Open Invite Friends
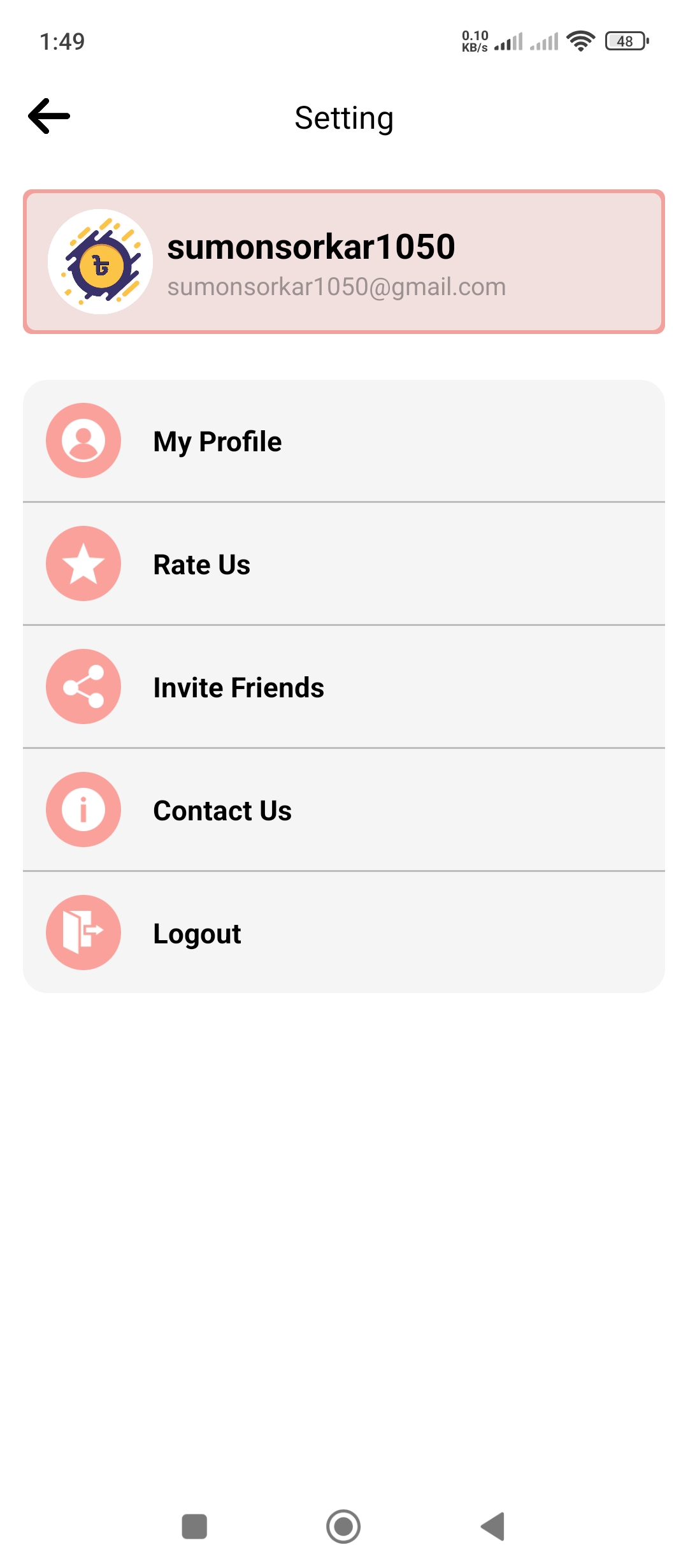 (x=344, y=687)
